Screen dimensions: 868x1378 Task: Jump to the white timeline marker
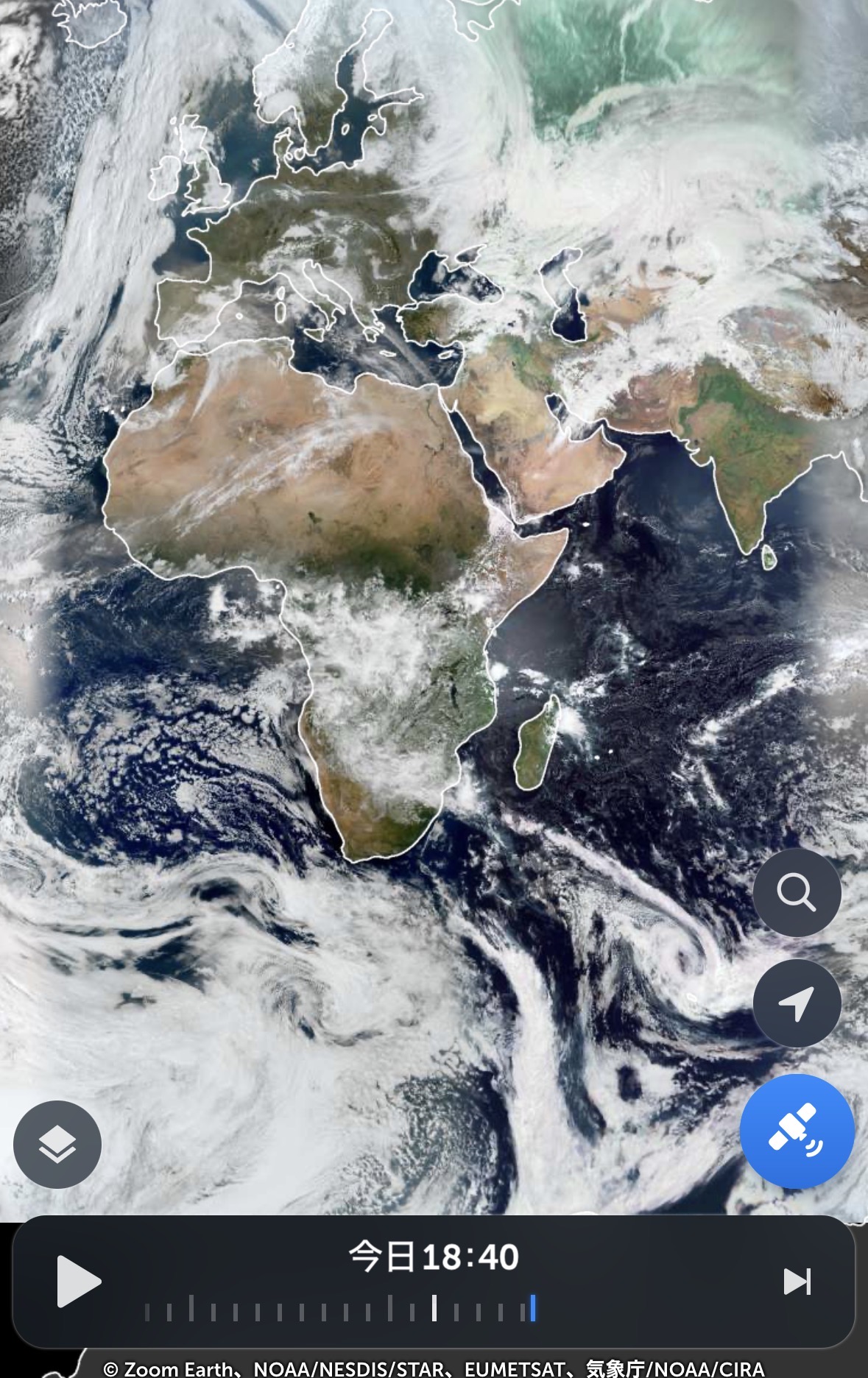click(x=434, y=1308)
